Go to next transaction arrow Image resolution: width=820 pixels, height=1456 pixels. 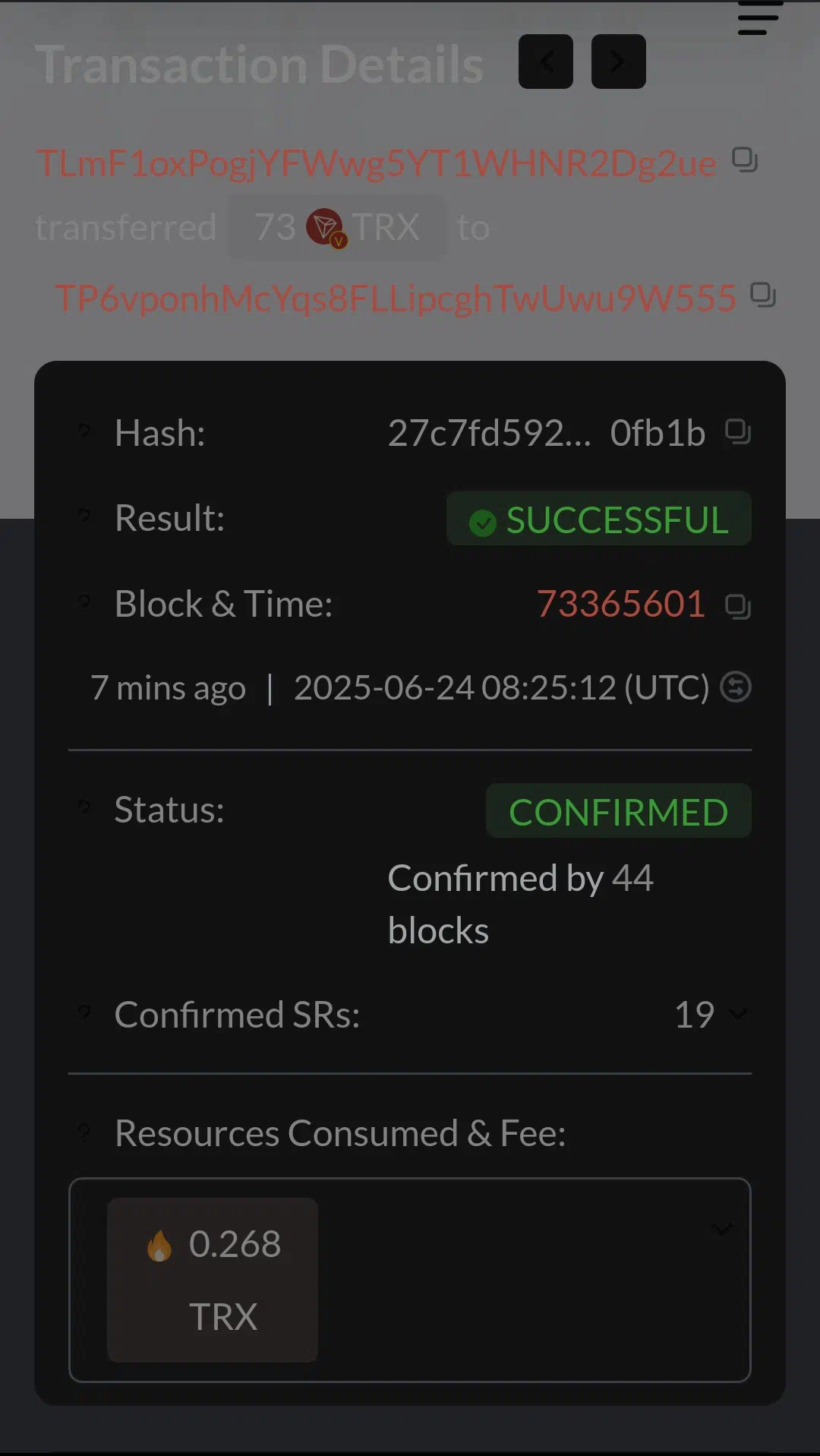point(619,62)
